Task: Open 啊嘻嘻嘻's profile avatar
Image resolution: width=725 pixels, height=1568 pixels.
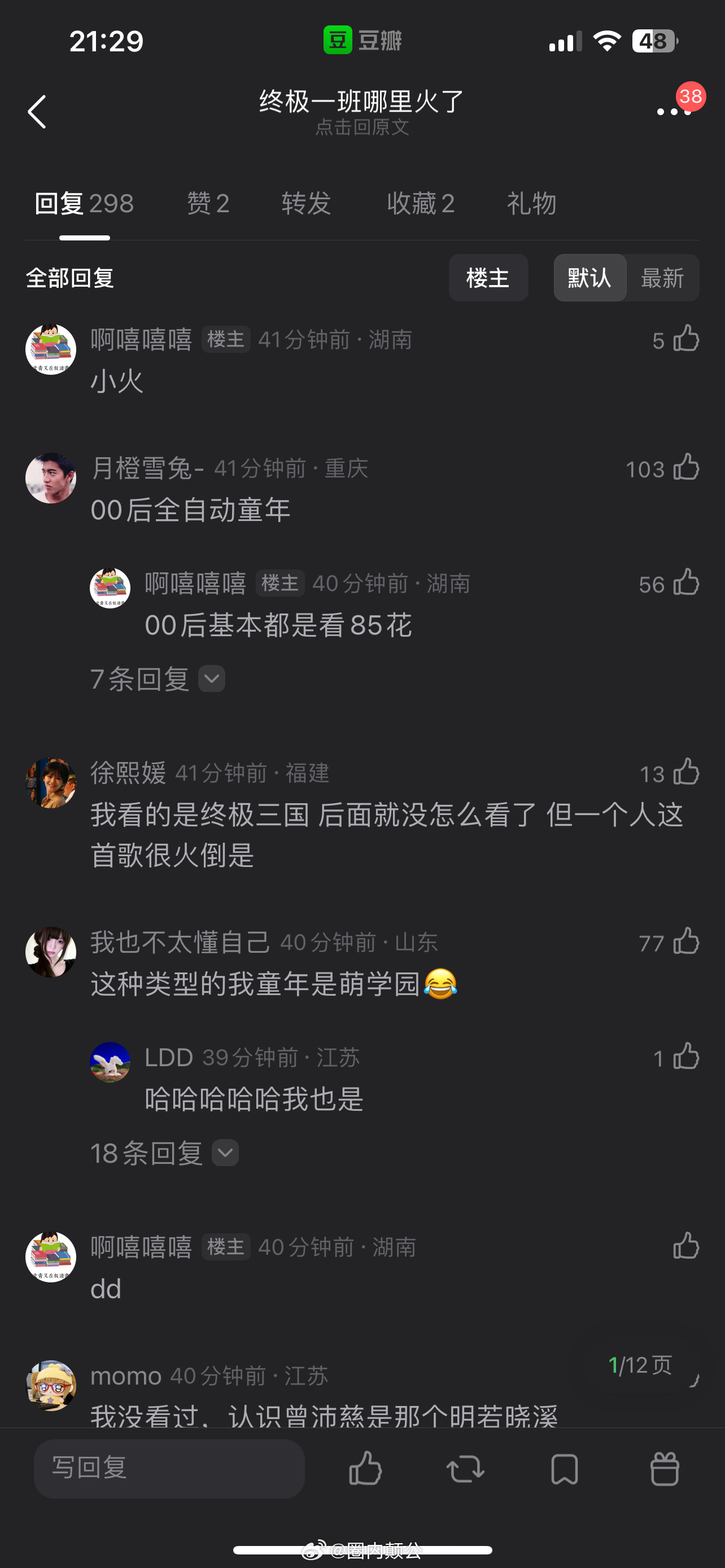Action: tap(51, 349)
